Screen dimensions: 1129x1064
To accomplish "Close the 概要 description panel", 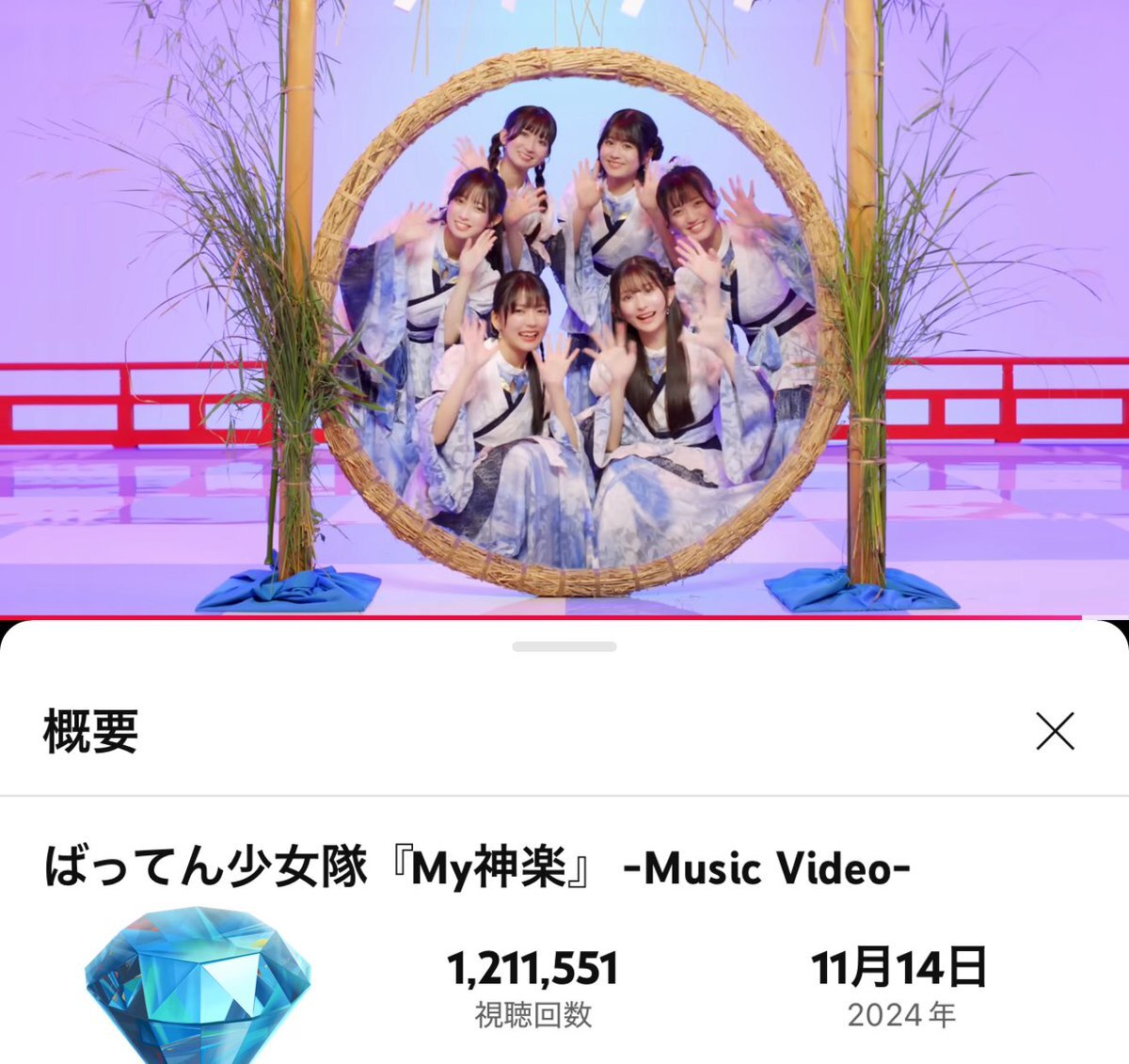I will pyautogui.click(x=1055, y=731).
